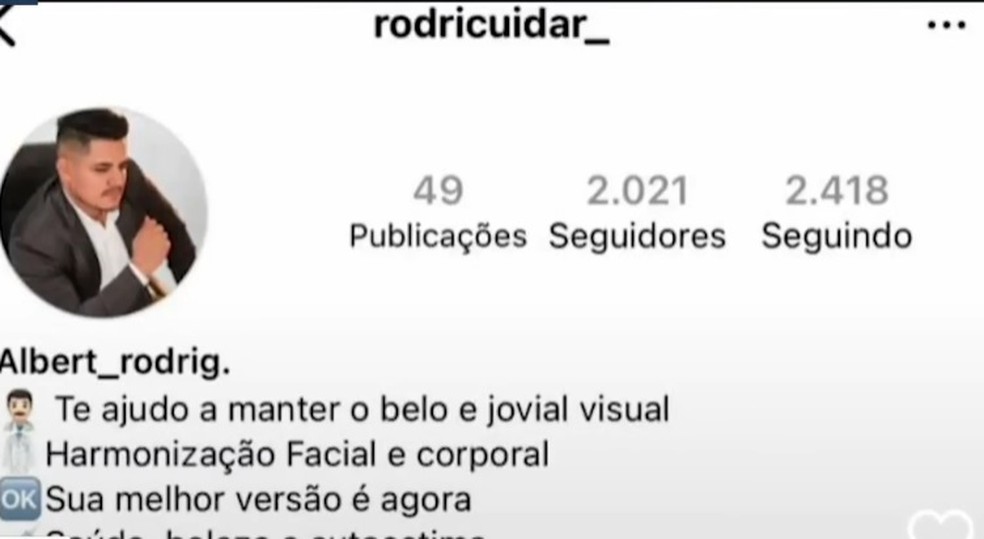
Task: Open the 2.418 Seguindo list
Action: [836, 212]
